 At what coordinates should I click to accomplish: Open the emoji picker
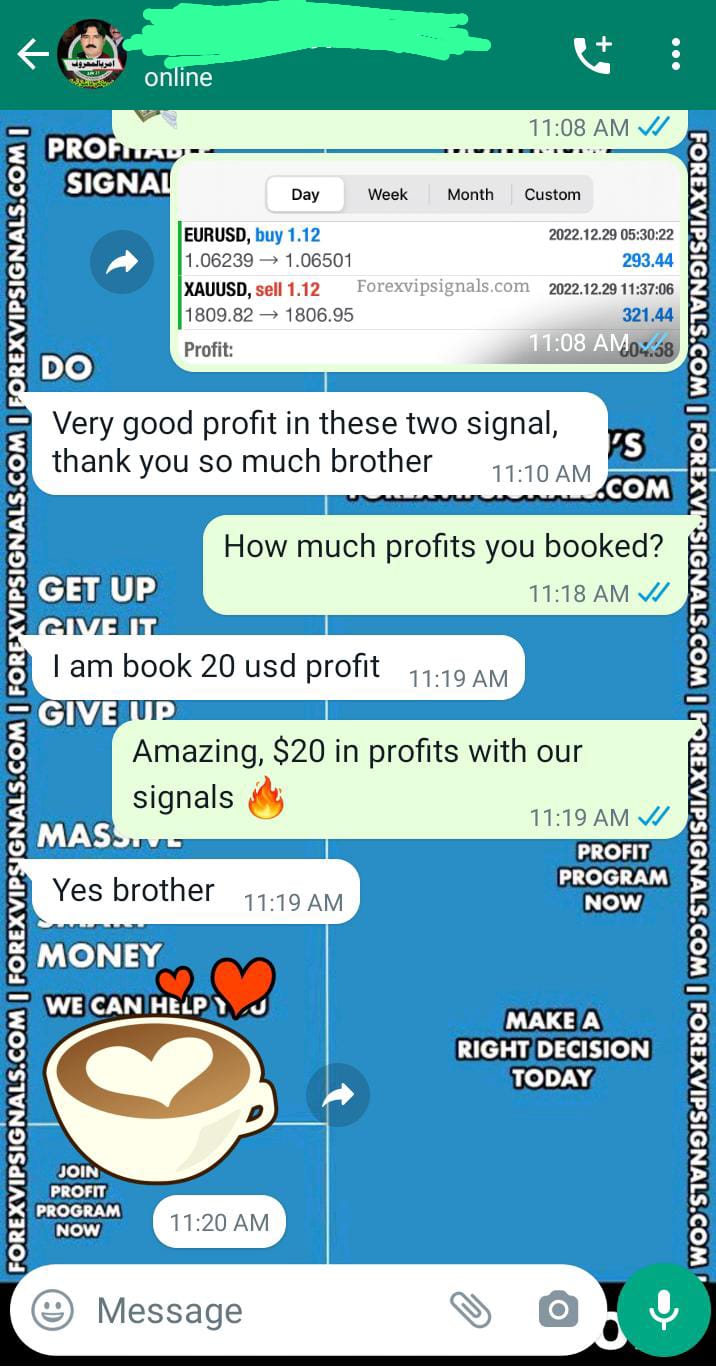point(53,1310)
